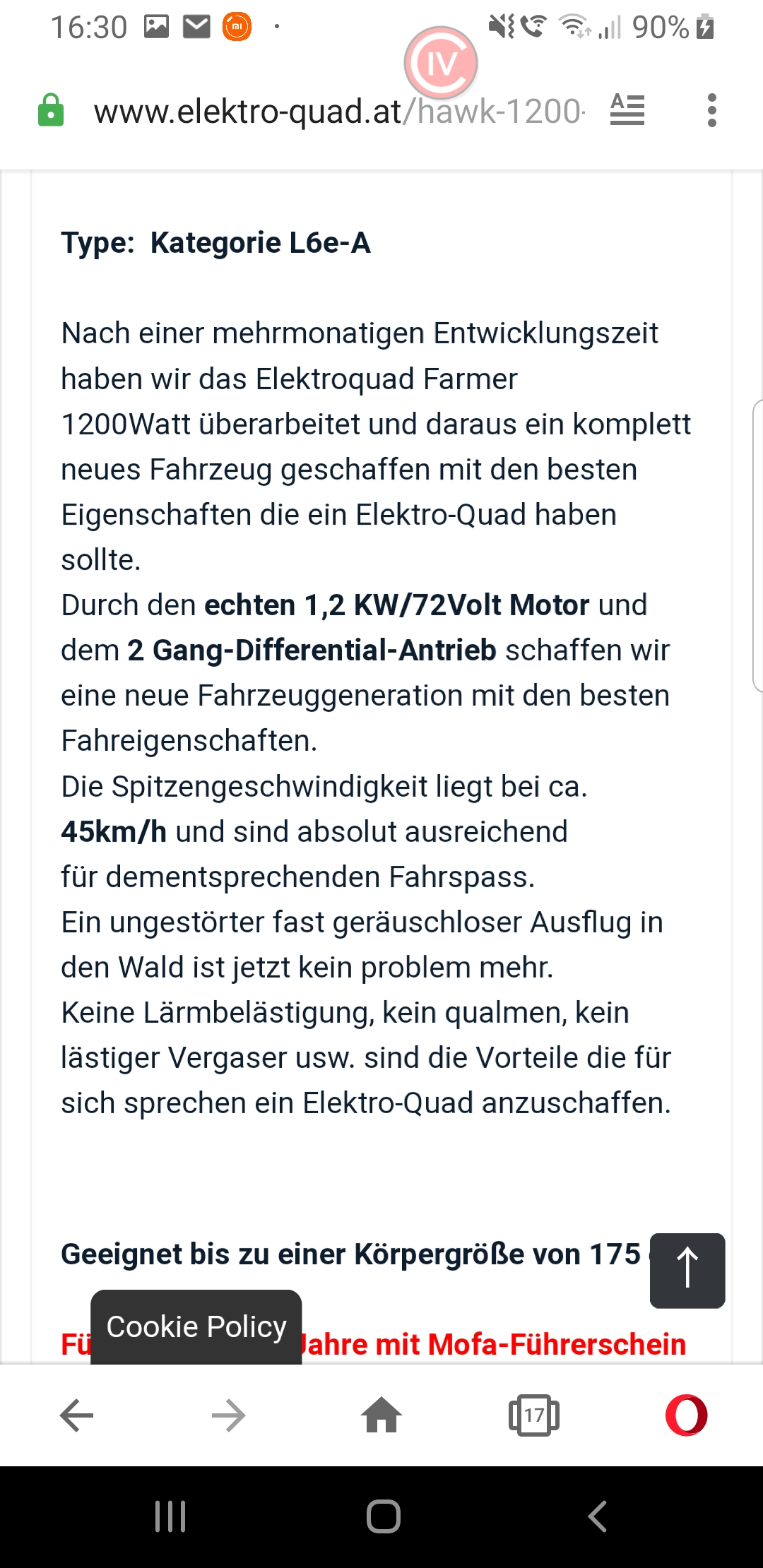The width and height of the screenshot is (763, 1568).
Task: Open the browser overflow menu
Action: [x=711, y=111]
